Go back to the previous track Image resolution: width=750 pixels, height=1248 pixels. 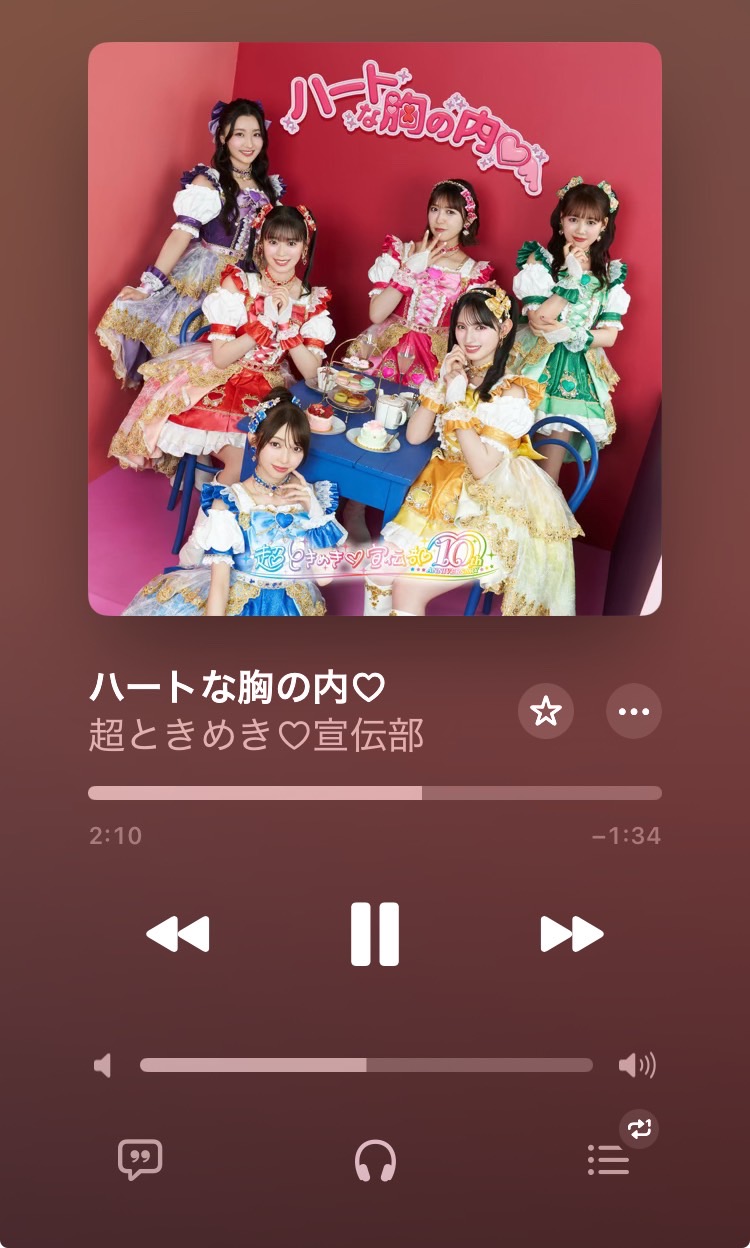(178, 934)
